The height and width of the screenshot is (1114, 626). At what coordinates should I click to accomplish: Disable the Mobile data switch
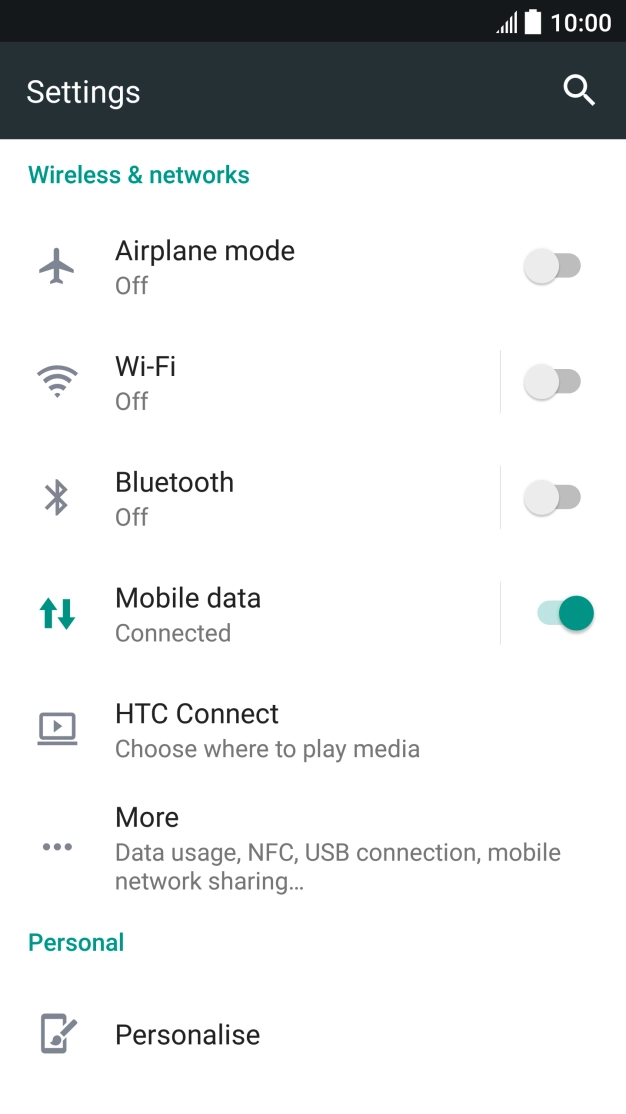565,613
